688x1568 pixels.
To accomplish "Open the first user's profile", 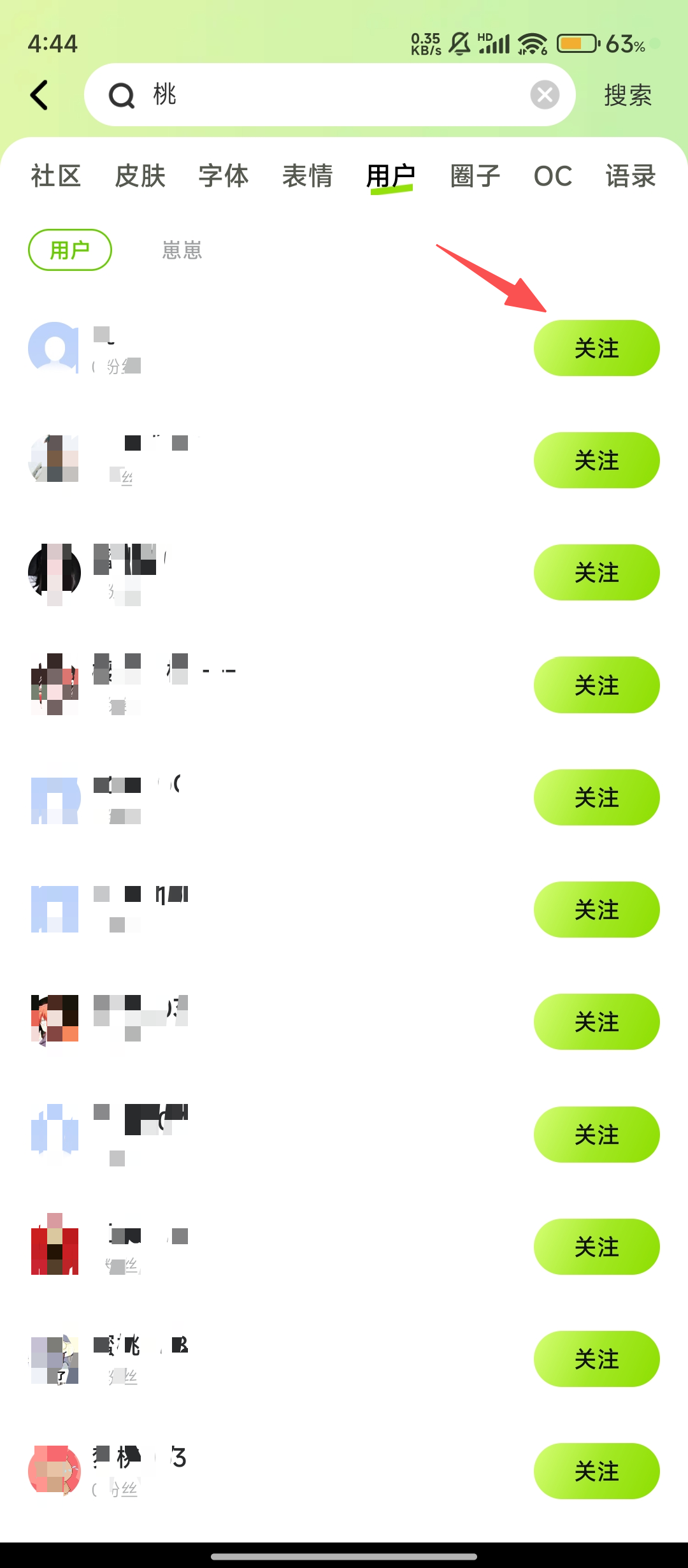I will click(x=55, y=348).
